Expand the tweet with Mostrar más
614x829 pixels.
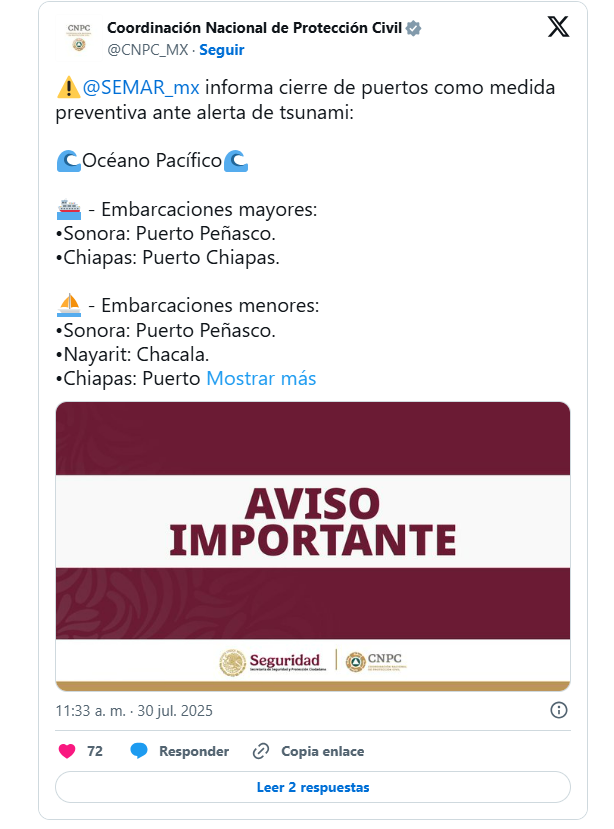[x=261, y=378]
